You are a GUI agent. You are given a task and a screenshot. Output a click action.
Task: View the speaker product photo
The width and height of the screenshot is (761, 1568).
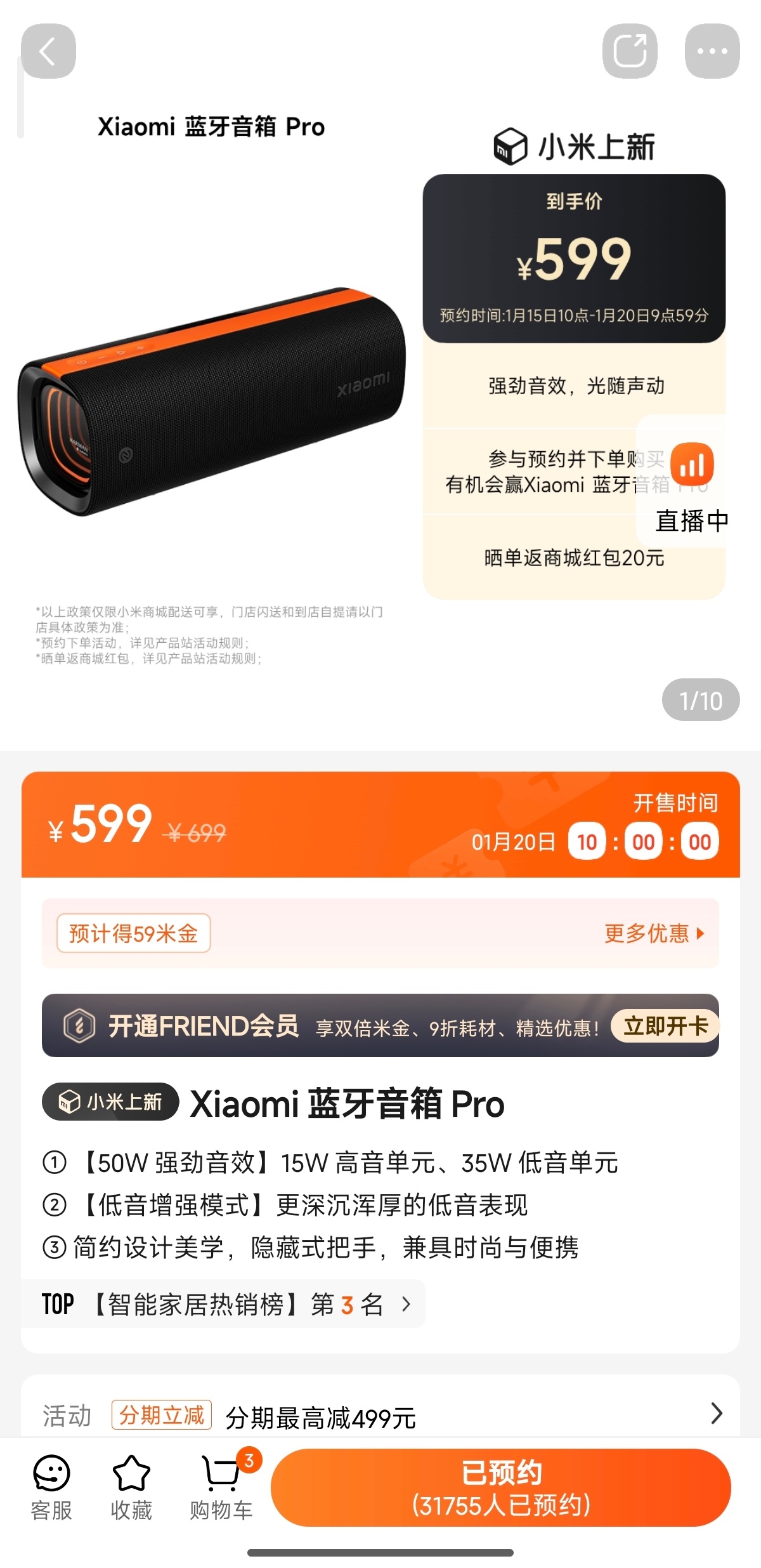click(x=209, y=406)
